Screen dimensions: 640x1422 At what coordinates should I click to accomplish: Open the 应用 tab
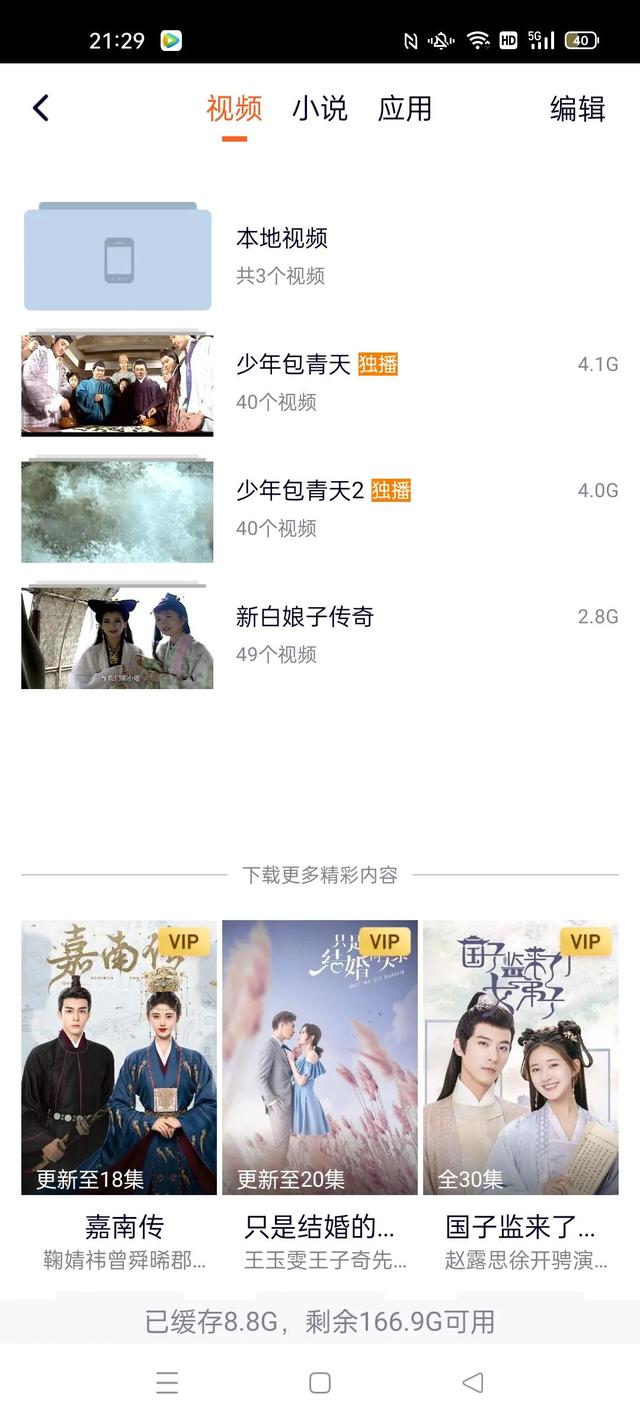click(x=405, y=108)
